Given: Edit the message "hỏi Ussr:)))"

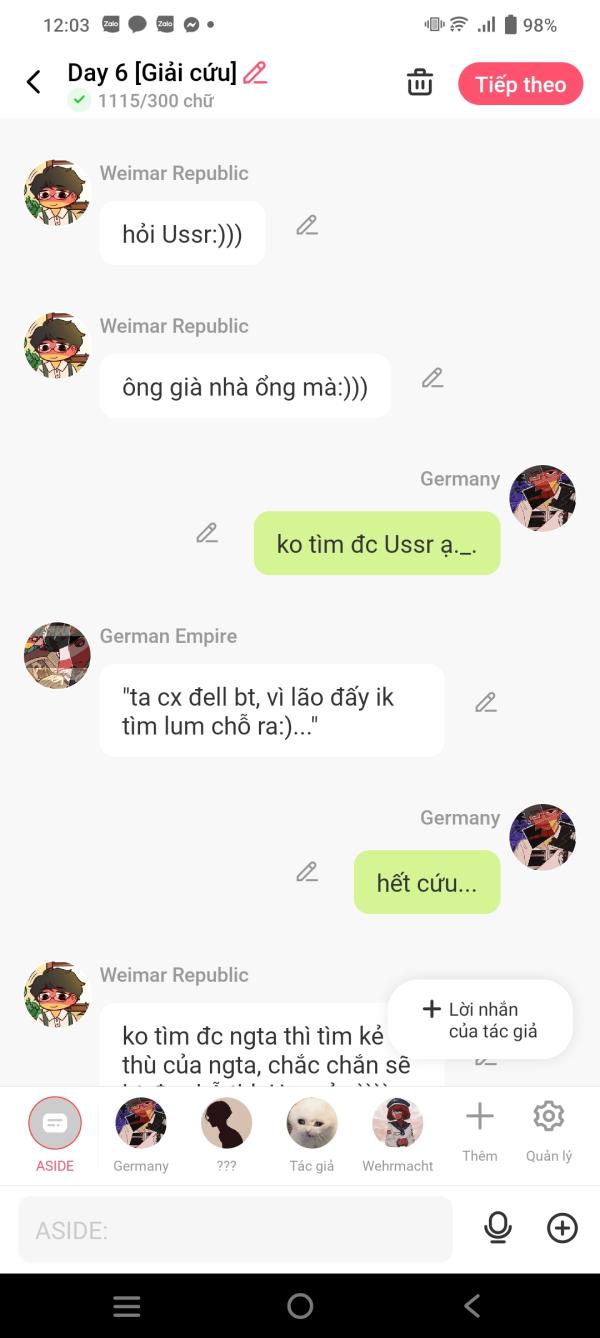Looking at the screenshot, I should (x=307, y=226).
